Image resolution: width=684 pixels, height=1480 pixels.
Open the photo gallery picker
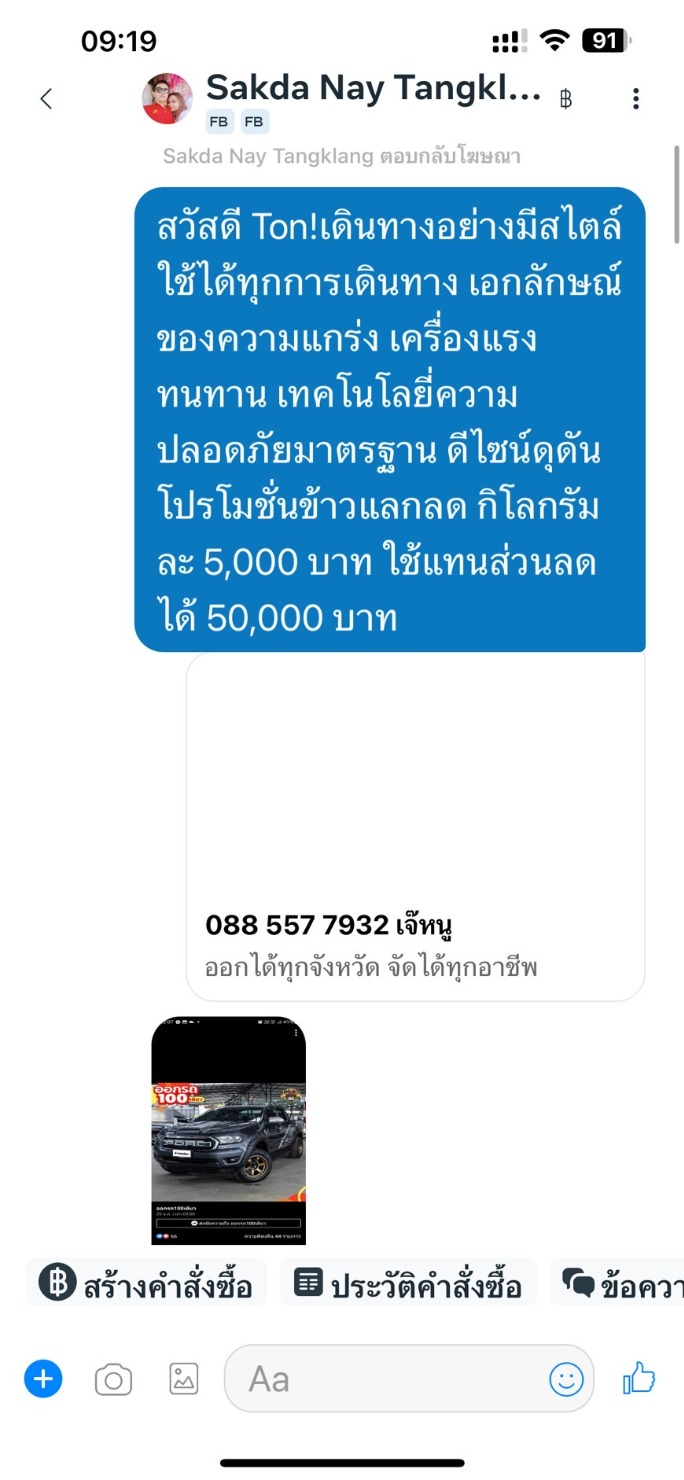point(183,1380)
